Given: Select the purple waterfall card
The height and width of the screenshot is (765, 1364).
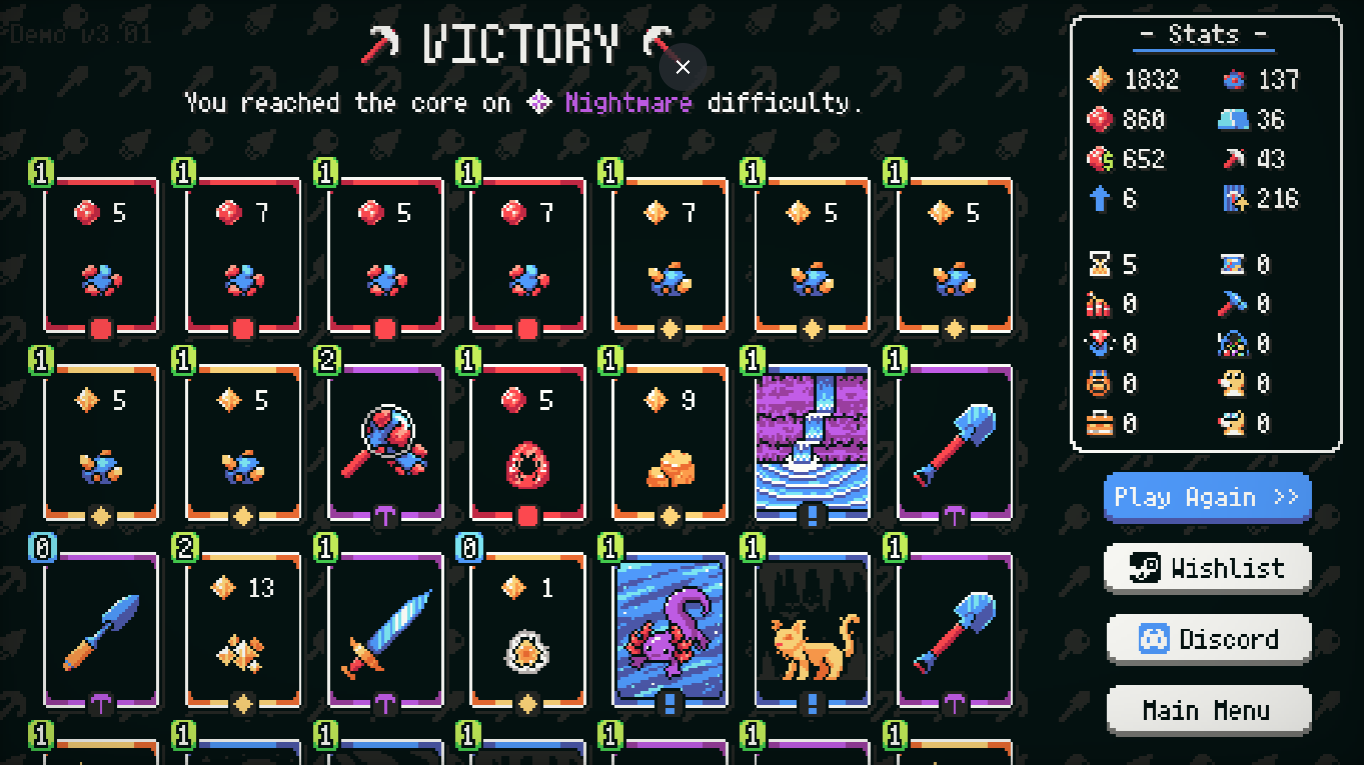Looking at the screenshot, I should click(x=812, y=442).
